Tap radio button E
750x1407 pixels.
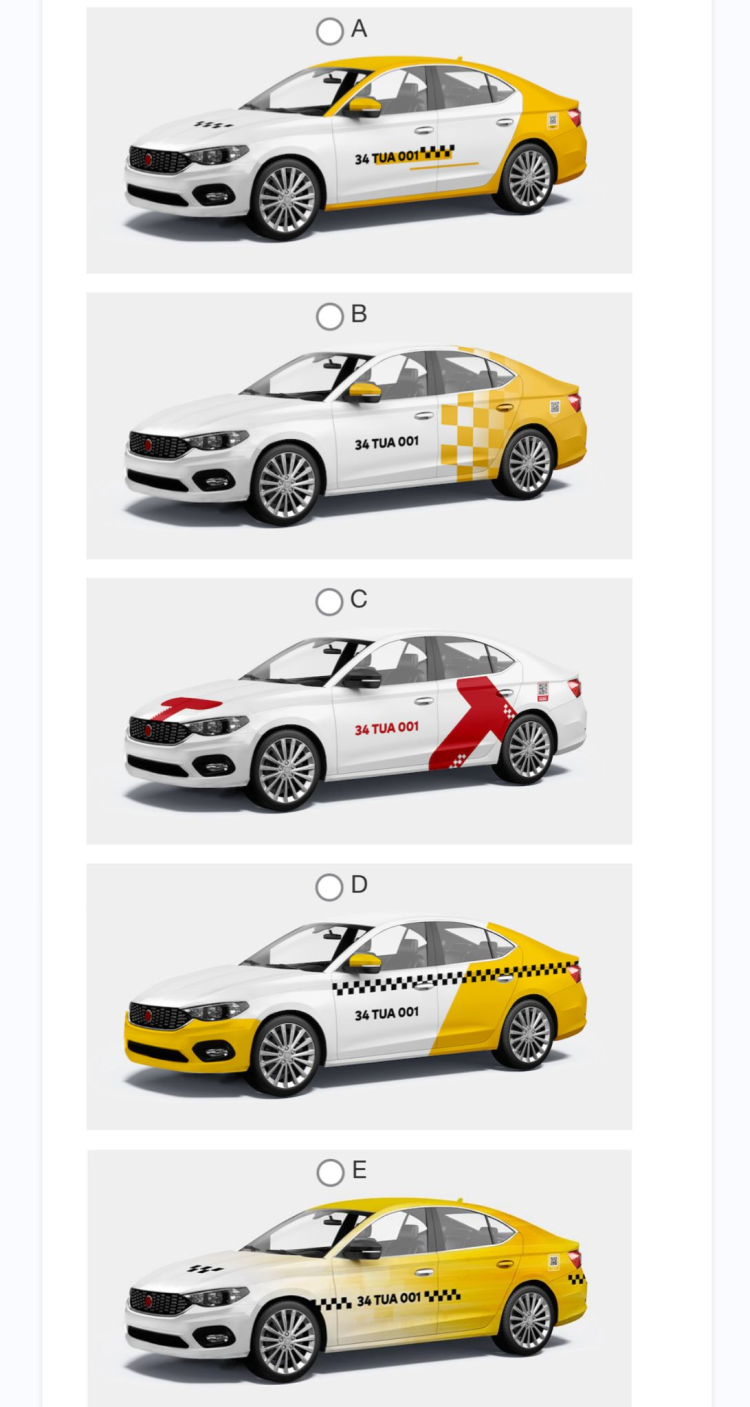coord(329,1172)
